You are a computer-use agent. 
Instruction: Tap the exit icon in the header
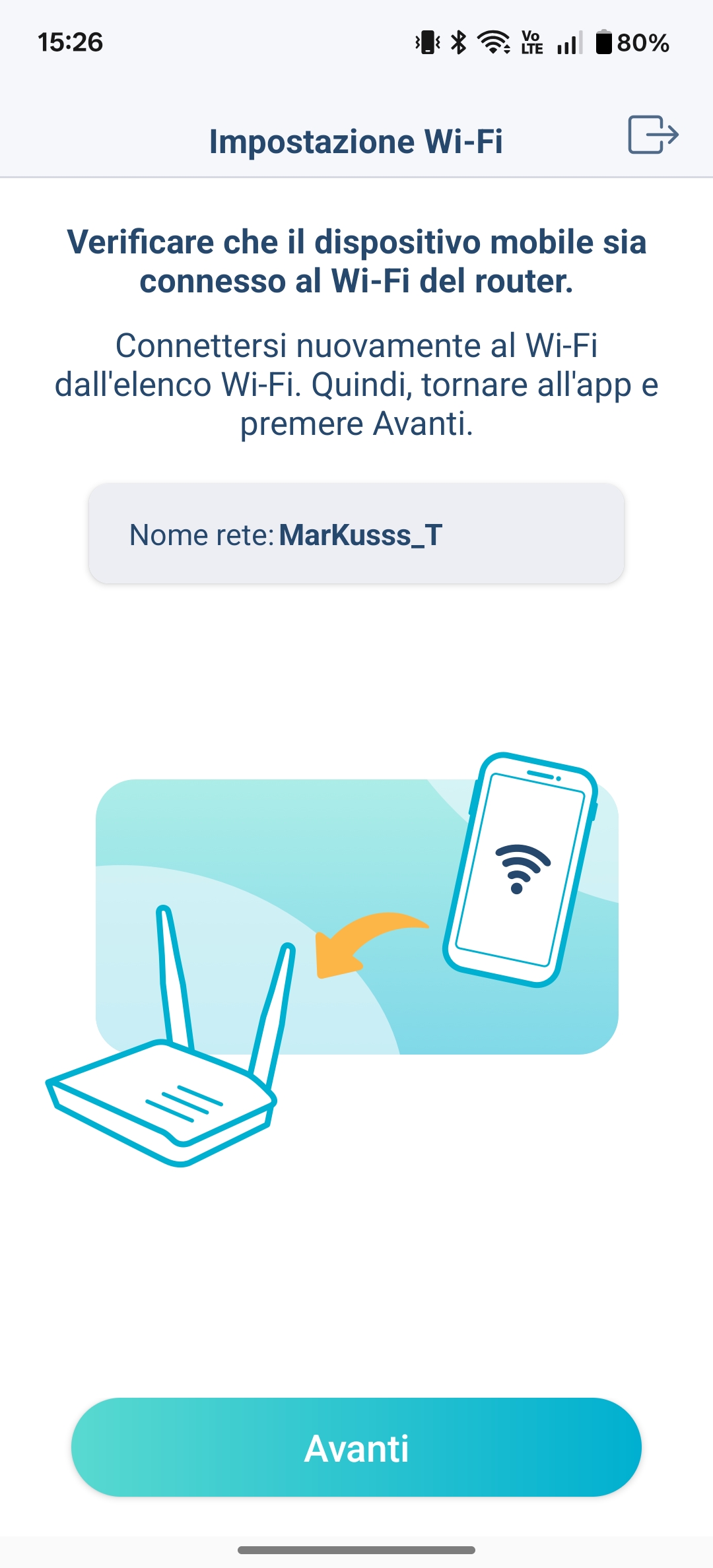(x=652, y=135)
